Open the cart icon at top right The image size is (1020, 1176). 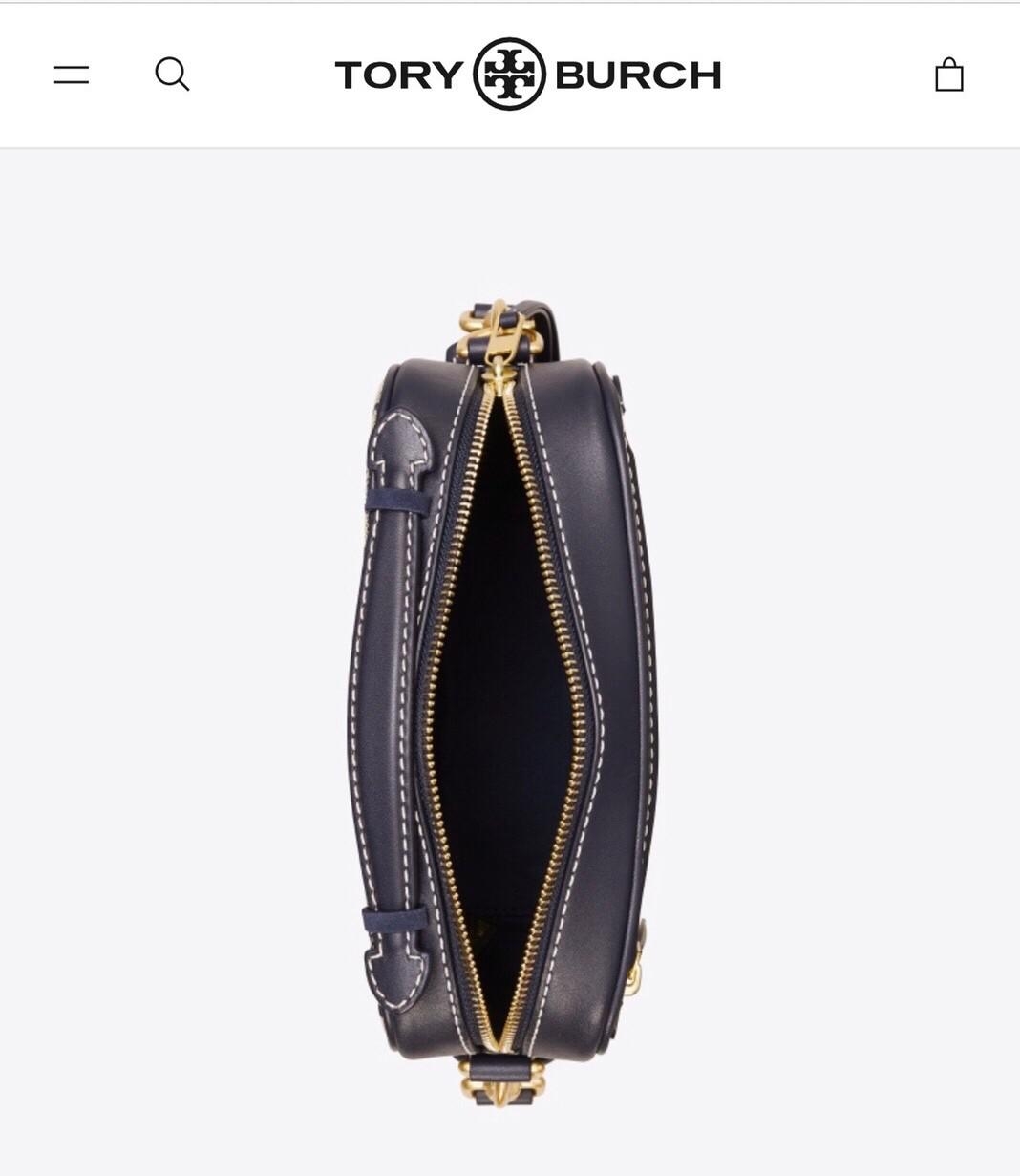point(950,74)
